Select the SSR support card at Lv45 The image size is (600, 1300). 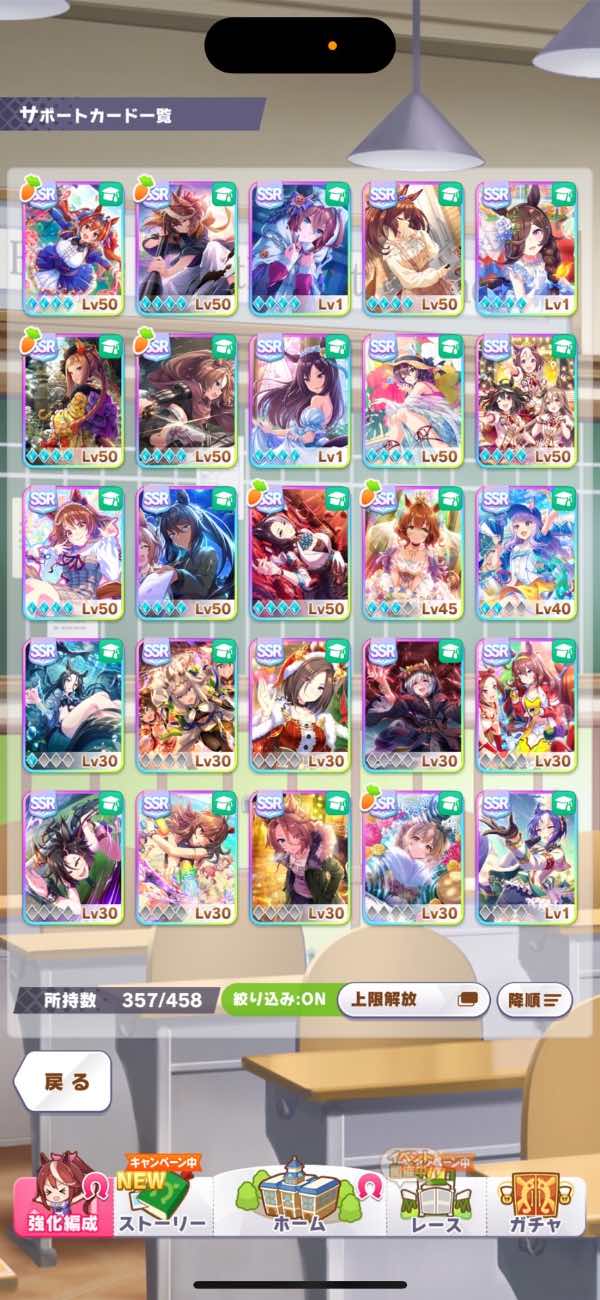(413, 552)
